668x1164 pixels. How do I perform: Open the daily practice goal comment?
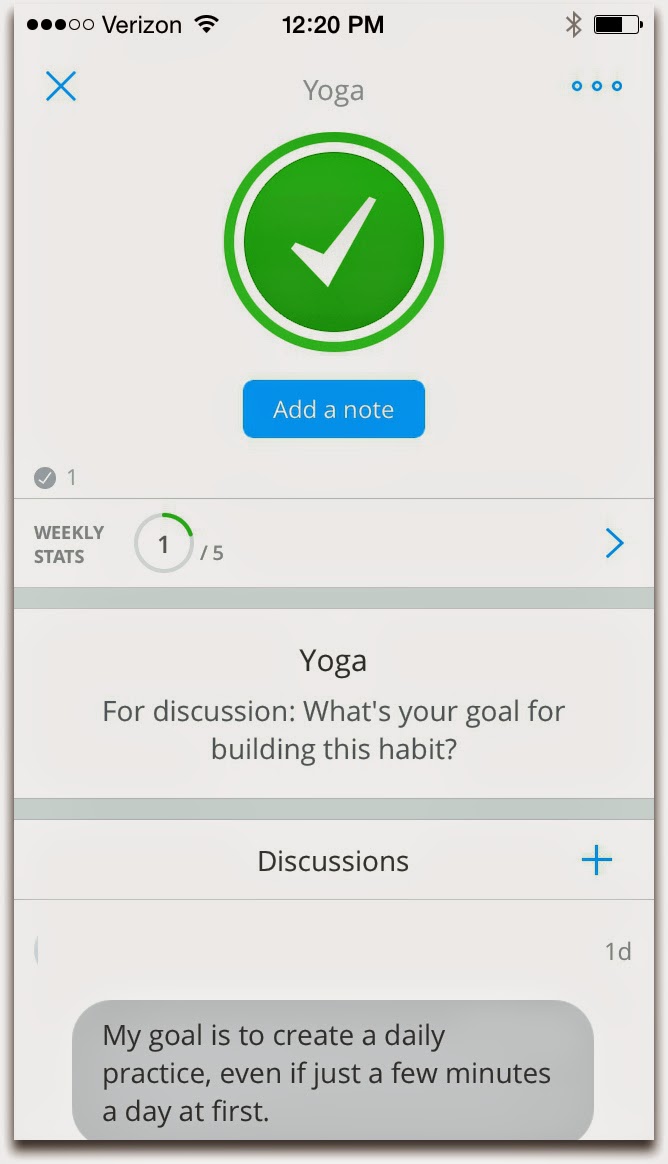coord(333,1073)
